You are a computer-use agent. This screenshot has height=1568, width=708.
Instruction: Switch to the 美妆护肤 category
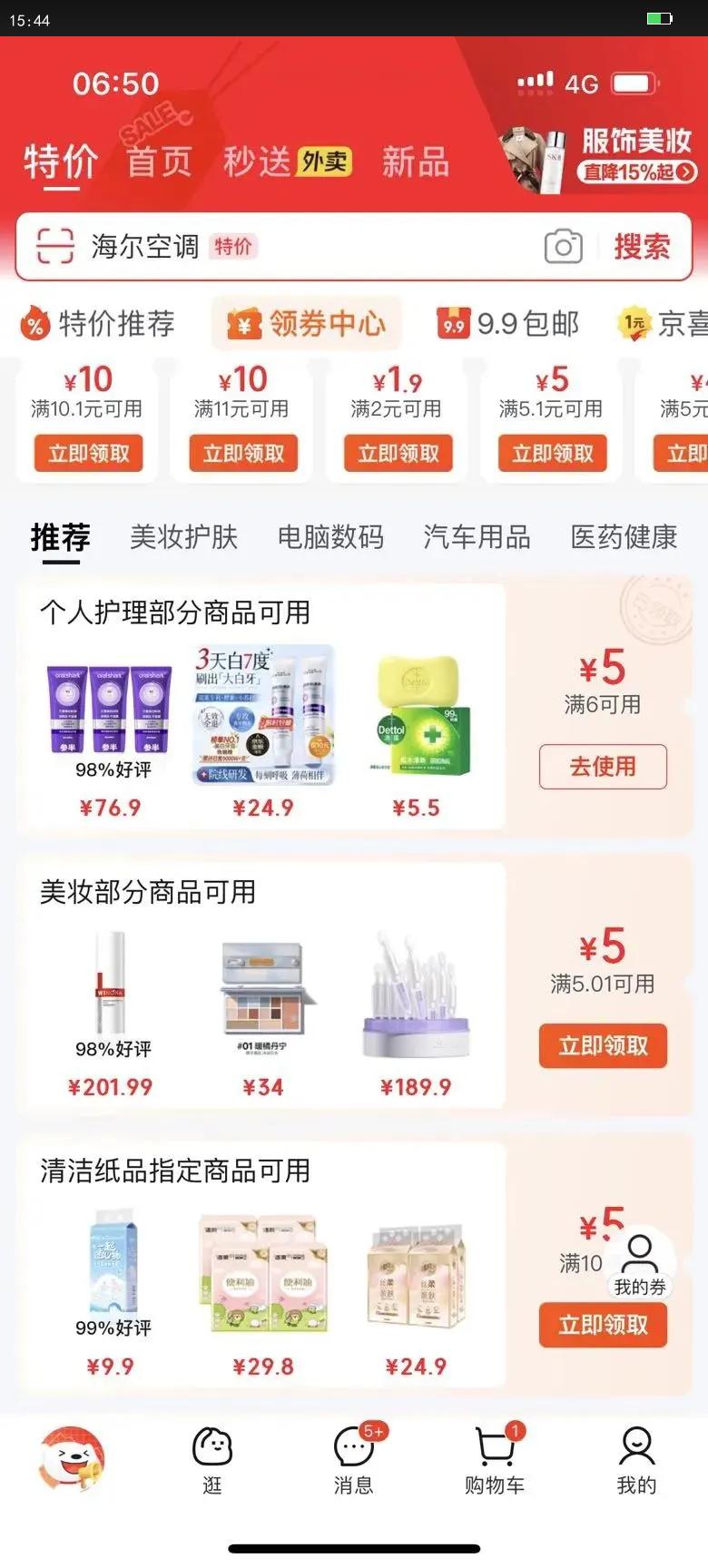[x=184, y=536]
